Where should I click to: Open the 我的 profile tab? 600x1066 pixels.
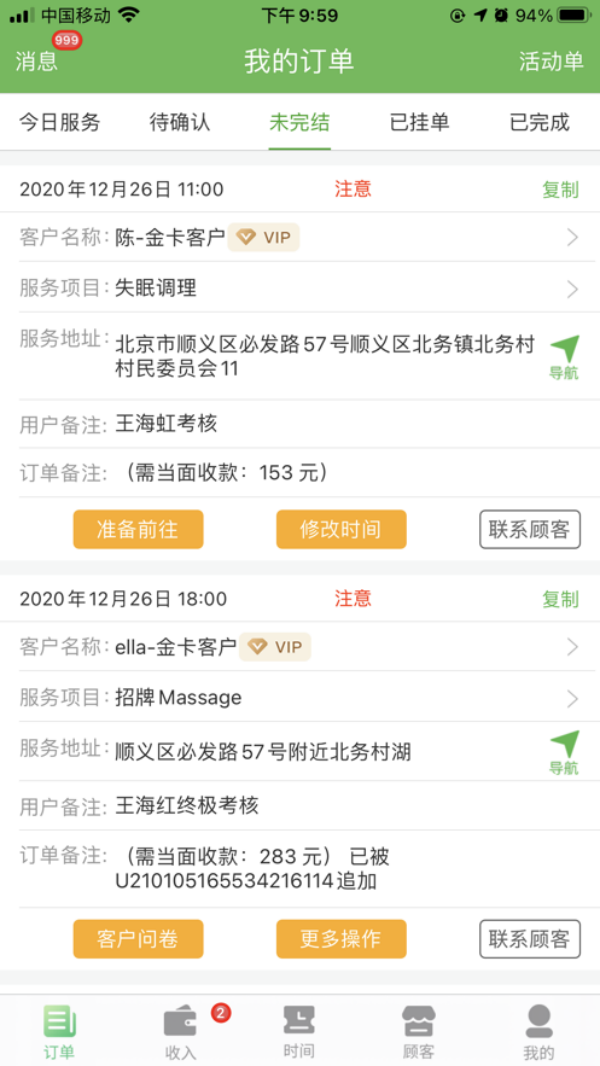point(538,1031)
